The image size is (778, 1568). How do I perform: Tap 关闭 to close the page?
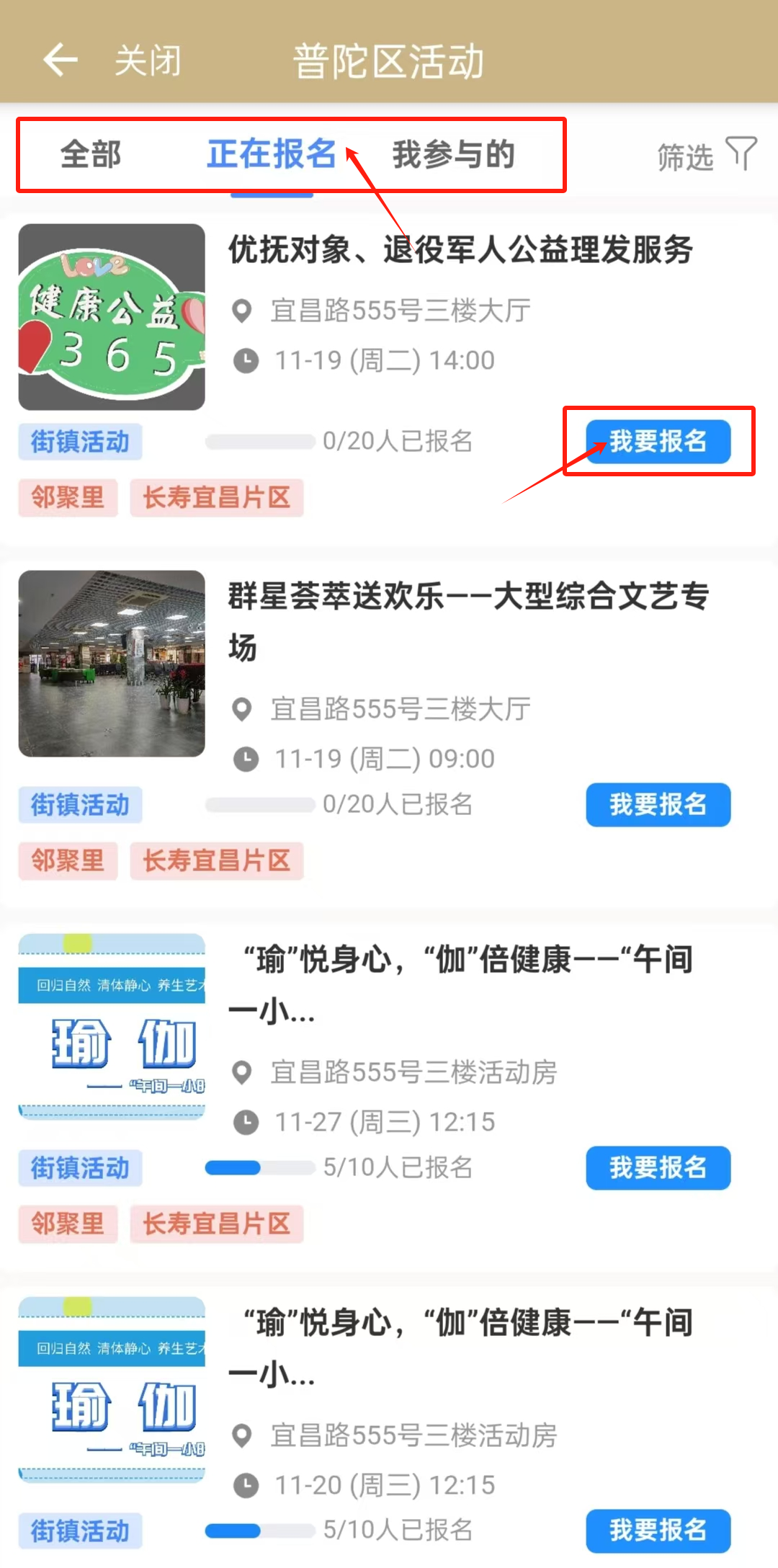(148, 61)
